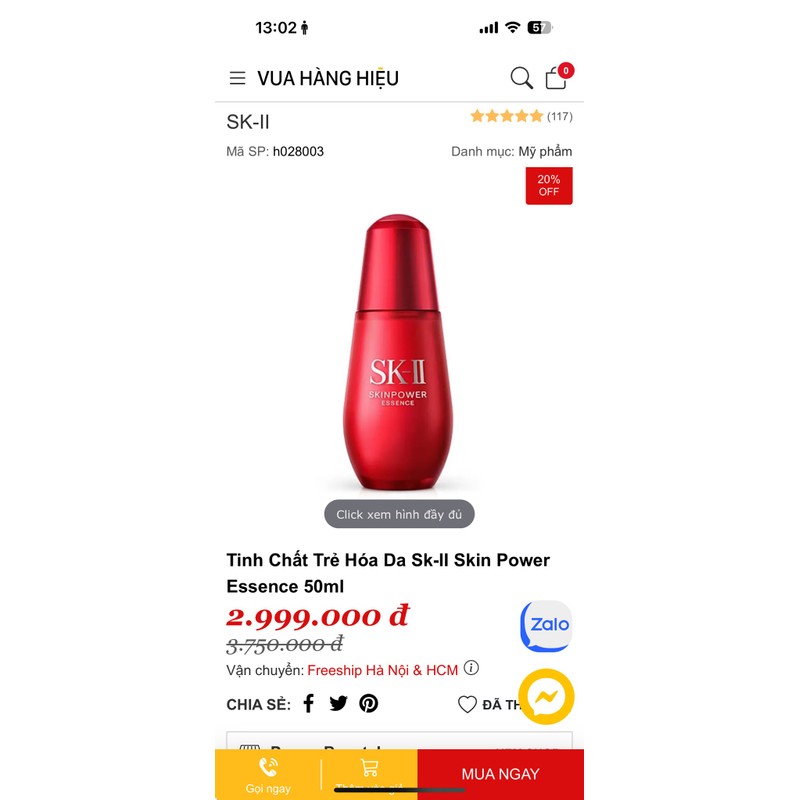Open the Messenger chat bubble
This screenshot has width=800, height=800.
point(547,697)
